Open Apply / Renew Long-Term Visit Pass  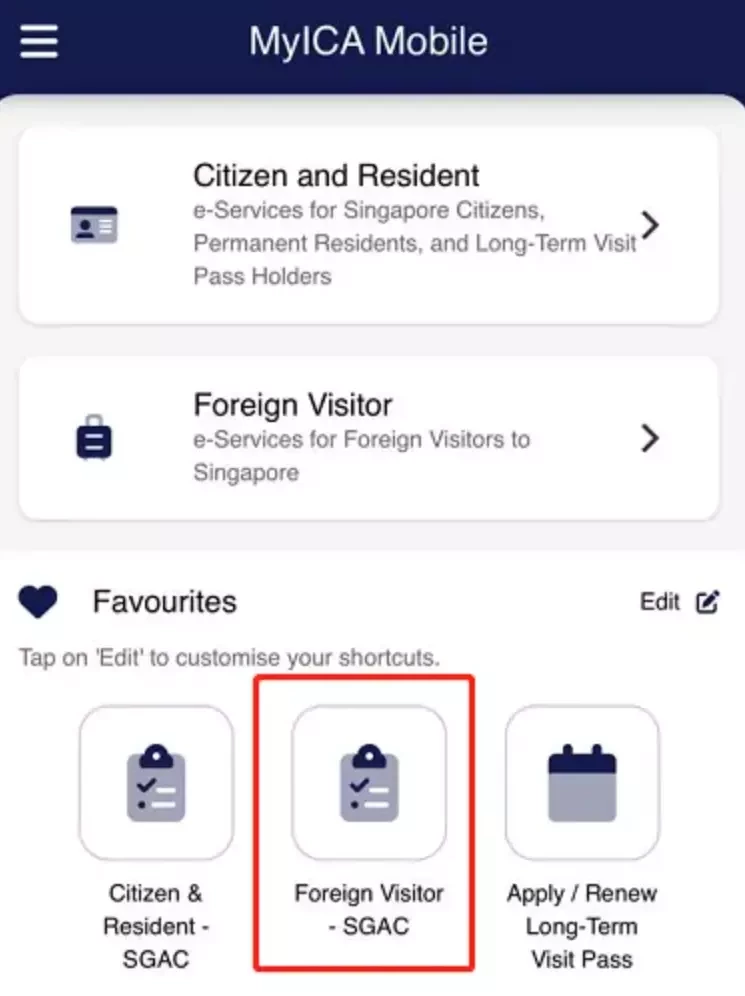[x=582, y=783]
